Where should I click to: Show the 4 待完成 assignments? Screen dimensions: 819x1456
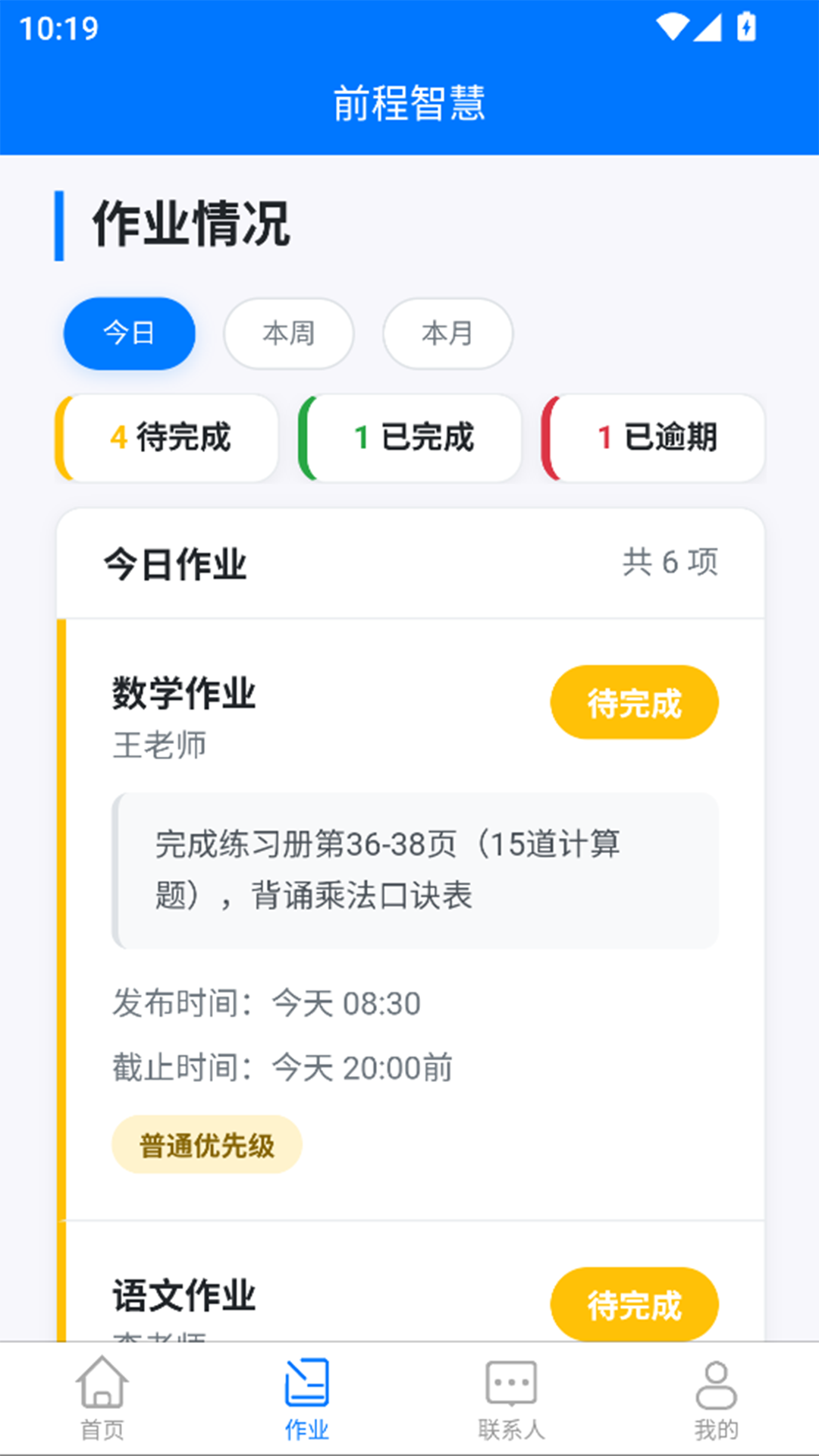pyautogui.click(x=168, y=438)
